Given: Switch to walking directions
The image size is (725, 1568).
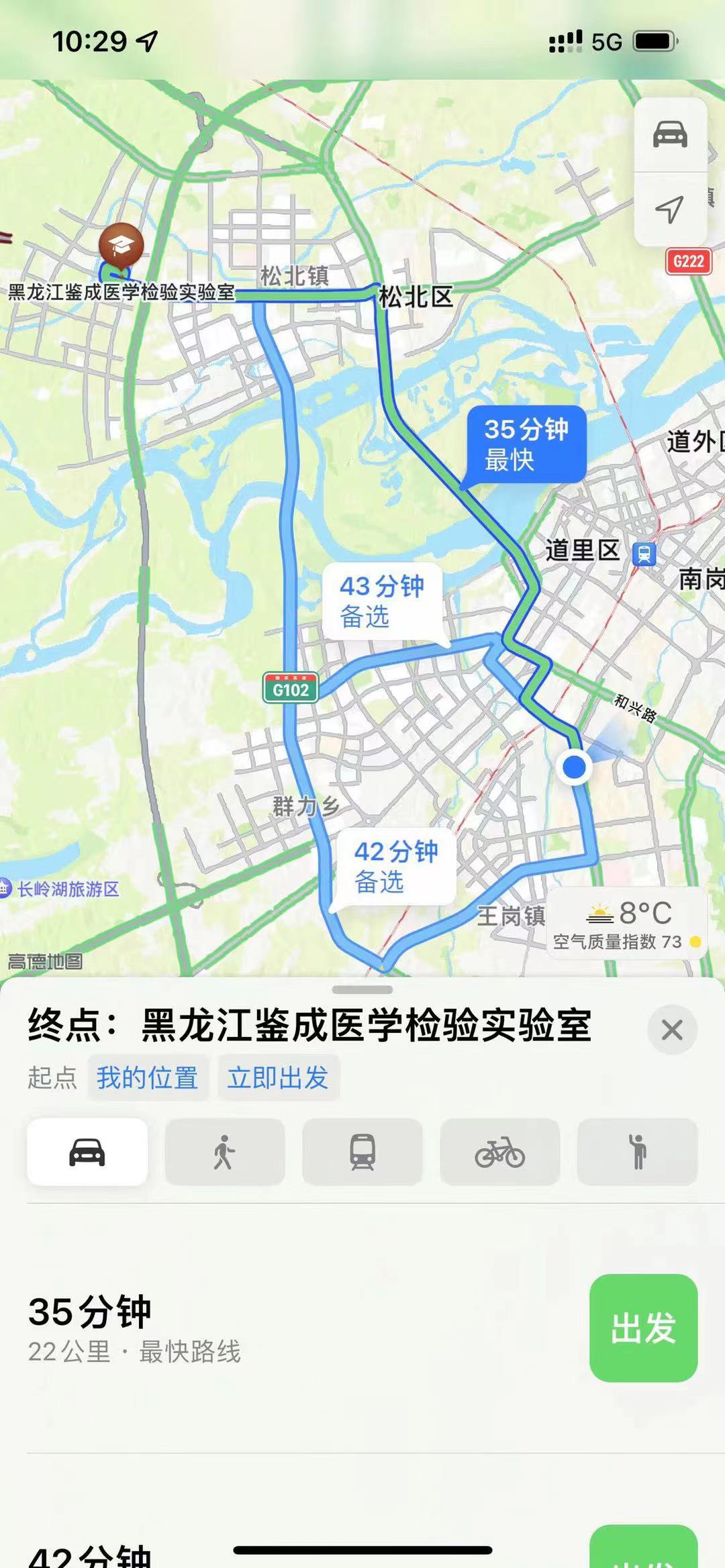Looking at the screenshot, I should click(x=225, y=1152).
